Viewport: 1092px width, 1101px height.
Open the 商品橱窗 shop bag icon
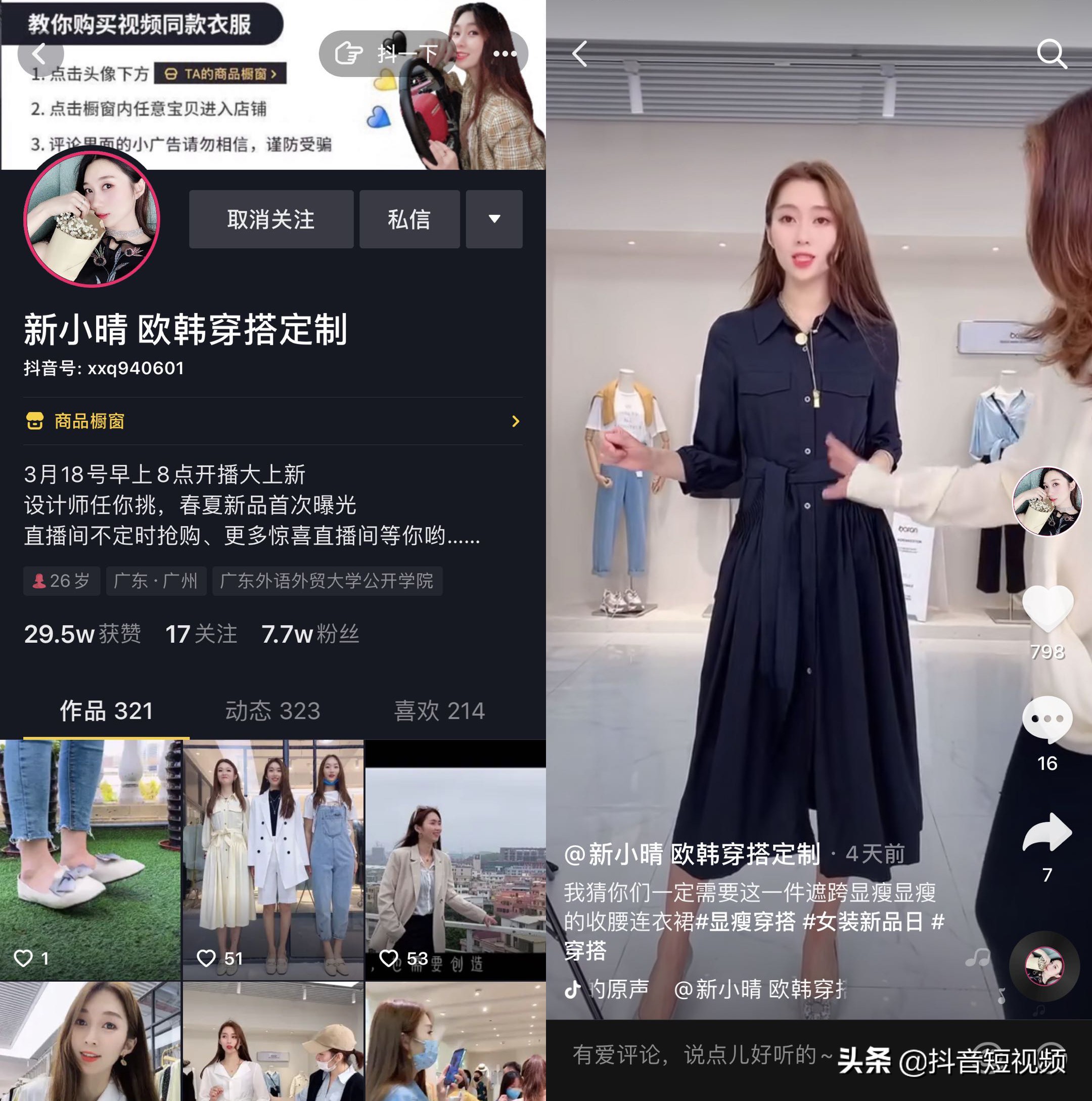(x=35, y=422)
